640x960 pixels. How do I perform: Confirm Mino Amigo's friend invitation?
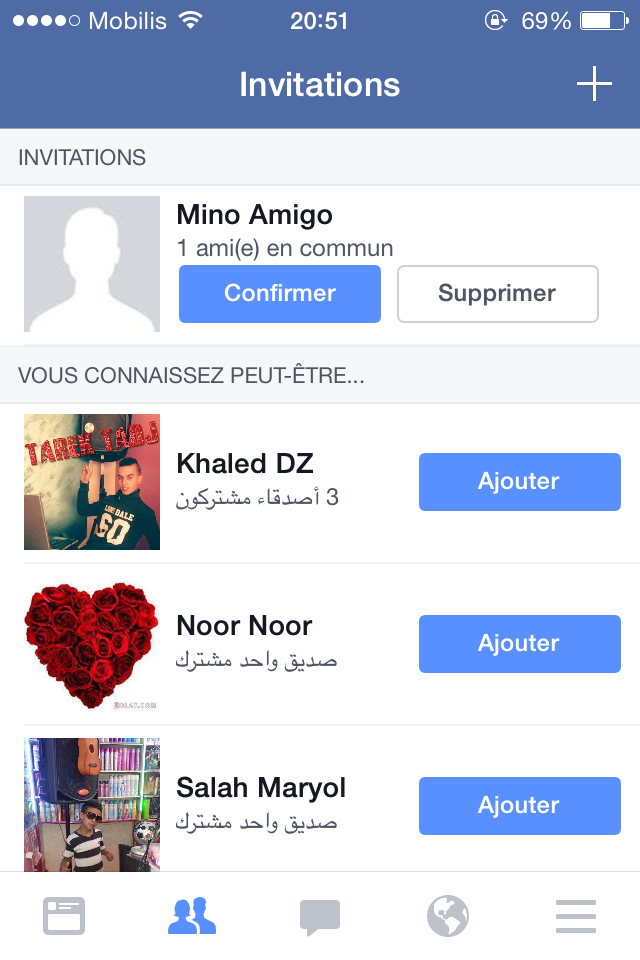[x=280, y=294]
